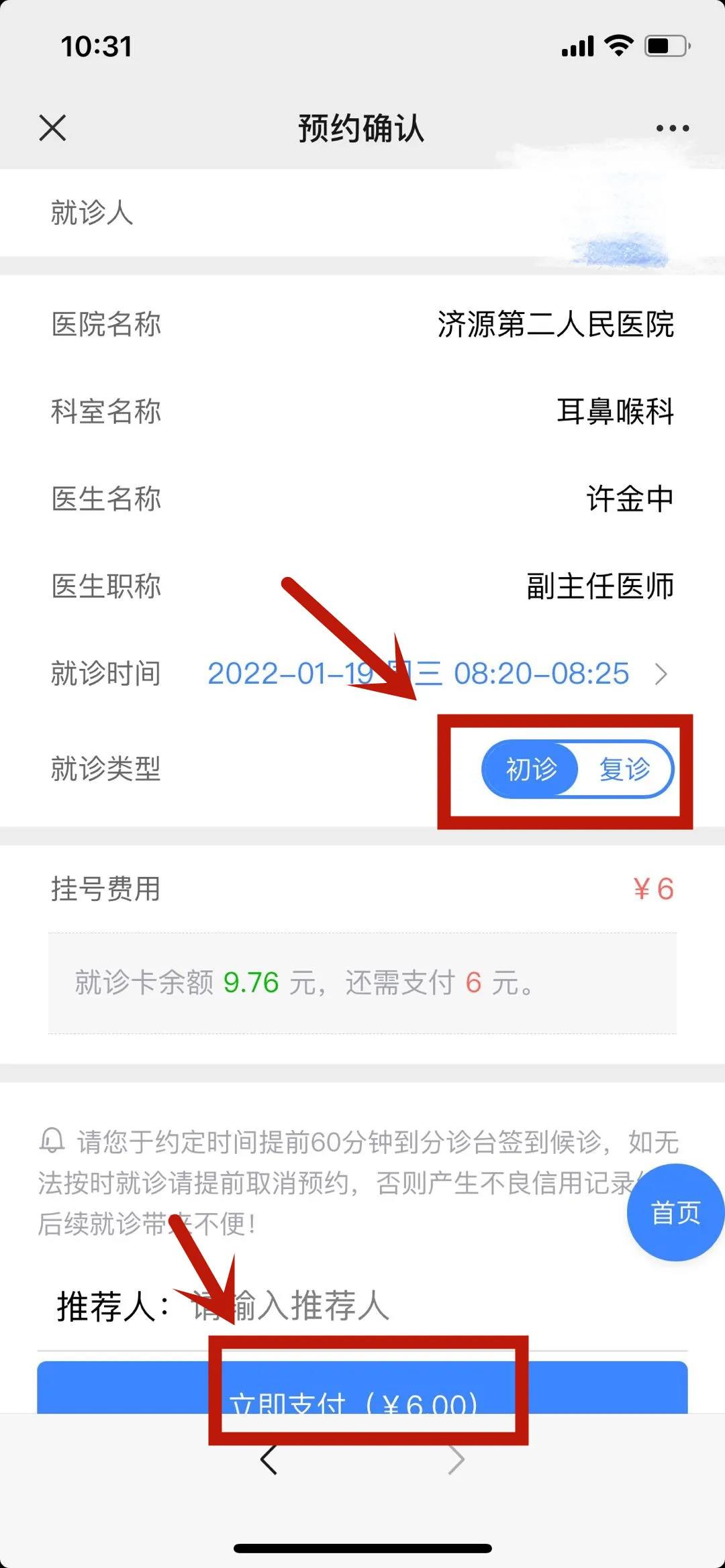Go back using browser back arrow

[x=269, y=1460]
